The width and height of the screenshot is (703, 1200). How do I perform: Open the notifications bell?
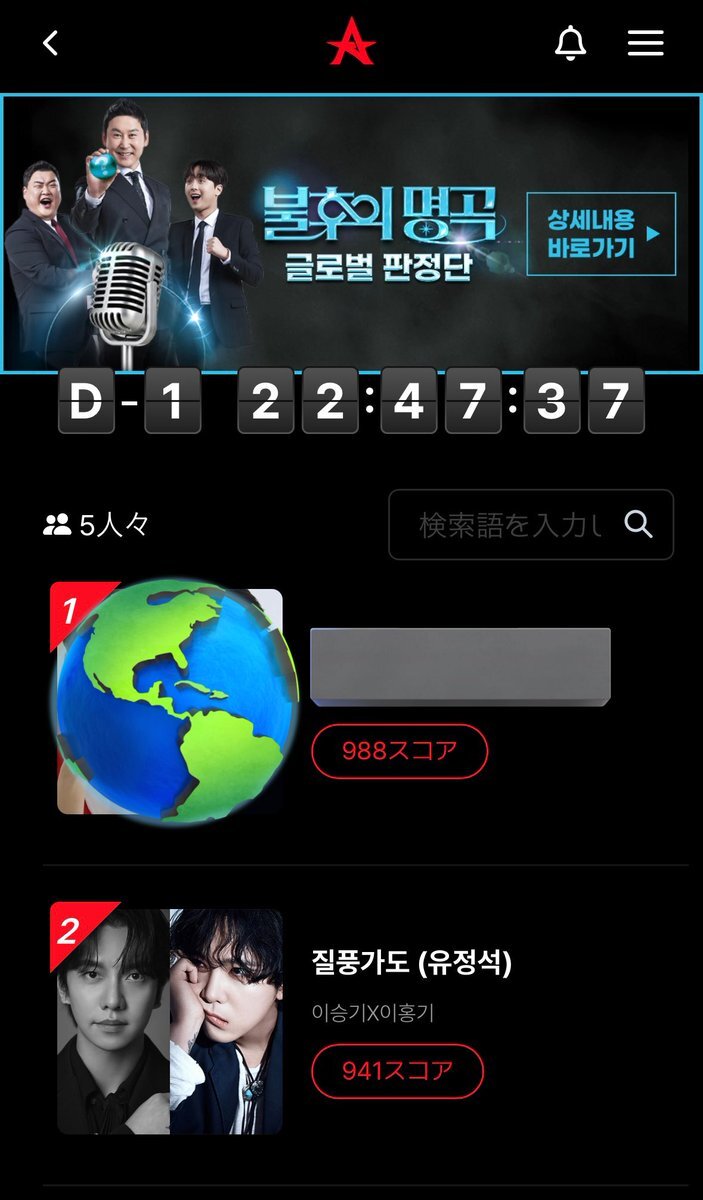point(570,43)
